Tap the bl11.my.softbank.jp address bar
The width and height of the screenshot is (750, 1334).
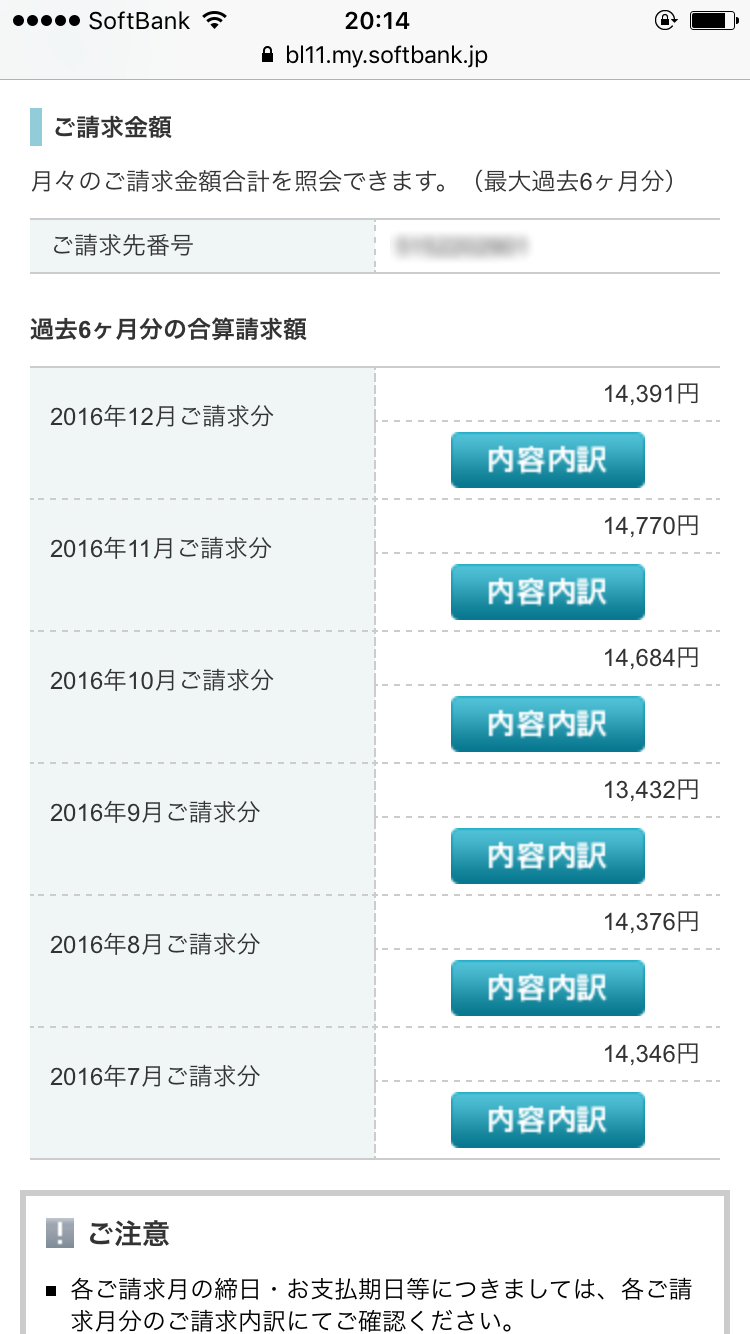click(x=375, y=55)
